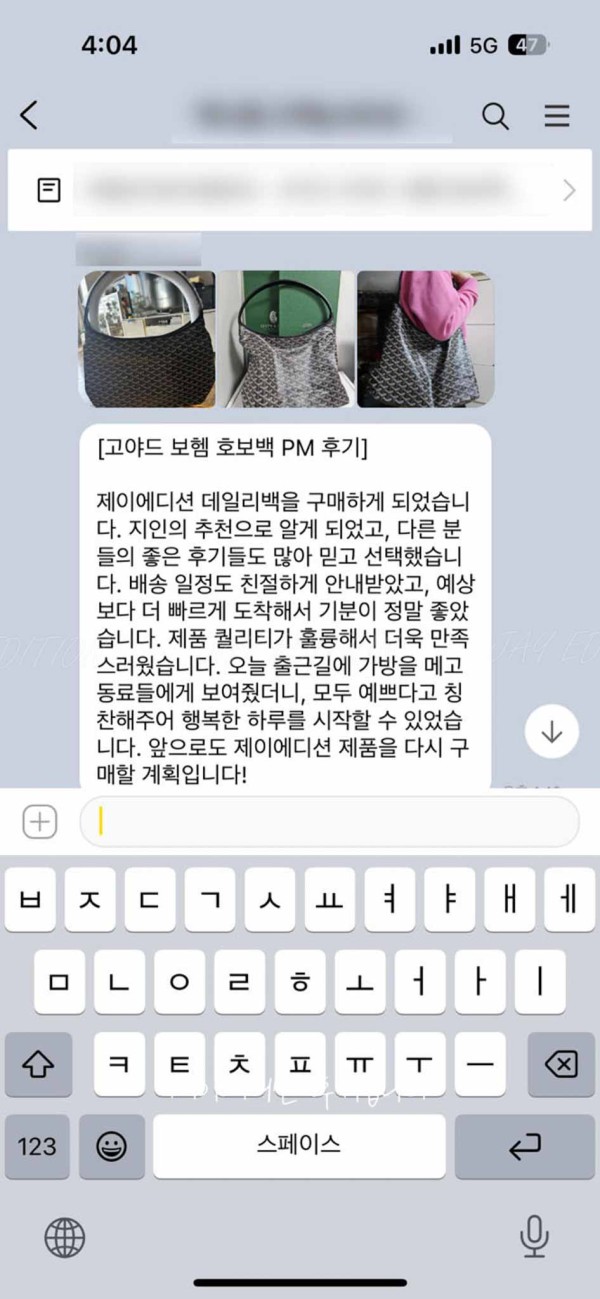Open the photo with the pink sweater
Image resolution: width=600 pixels, height=1299 pixels.
tap(425, 339)
